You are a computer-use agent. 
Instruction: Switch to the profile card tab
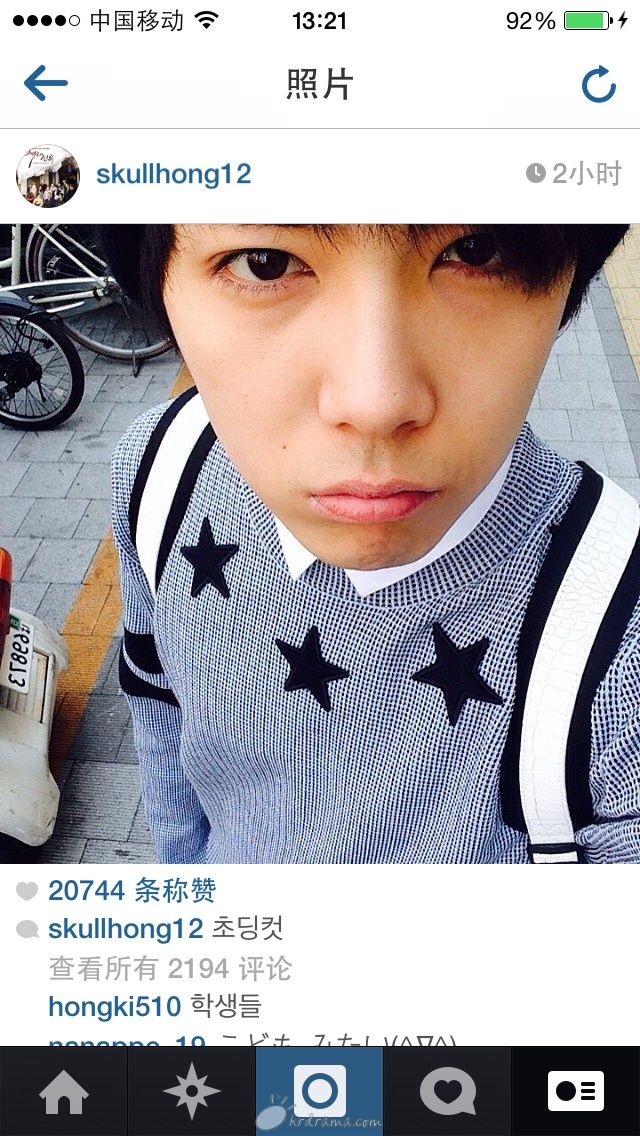click(x=576, y=1091)
